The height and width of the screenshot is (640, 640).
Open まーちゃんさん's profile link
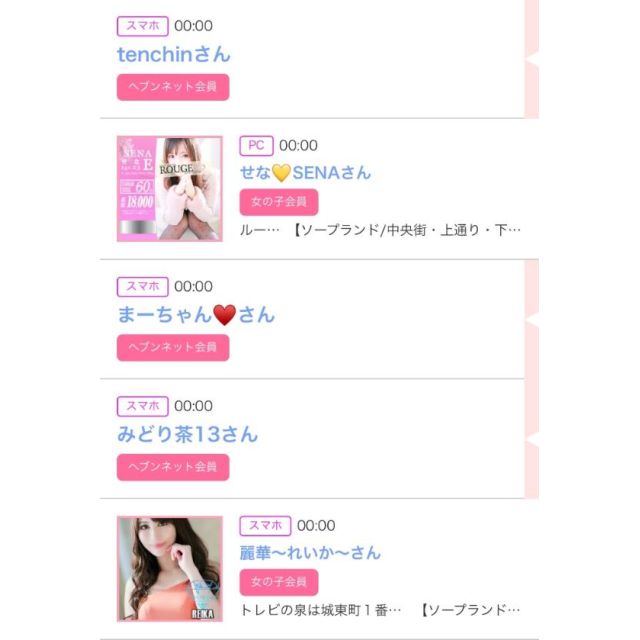coord(195,314)
